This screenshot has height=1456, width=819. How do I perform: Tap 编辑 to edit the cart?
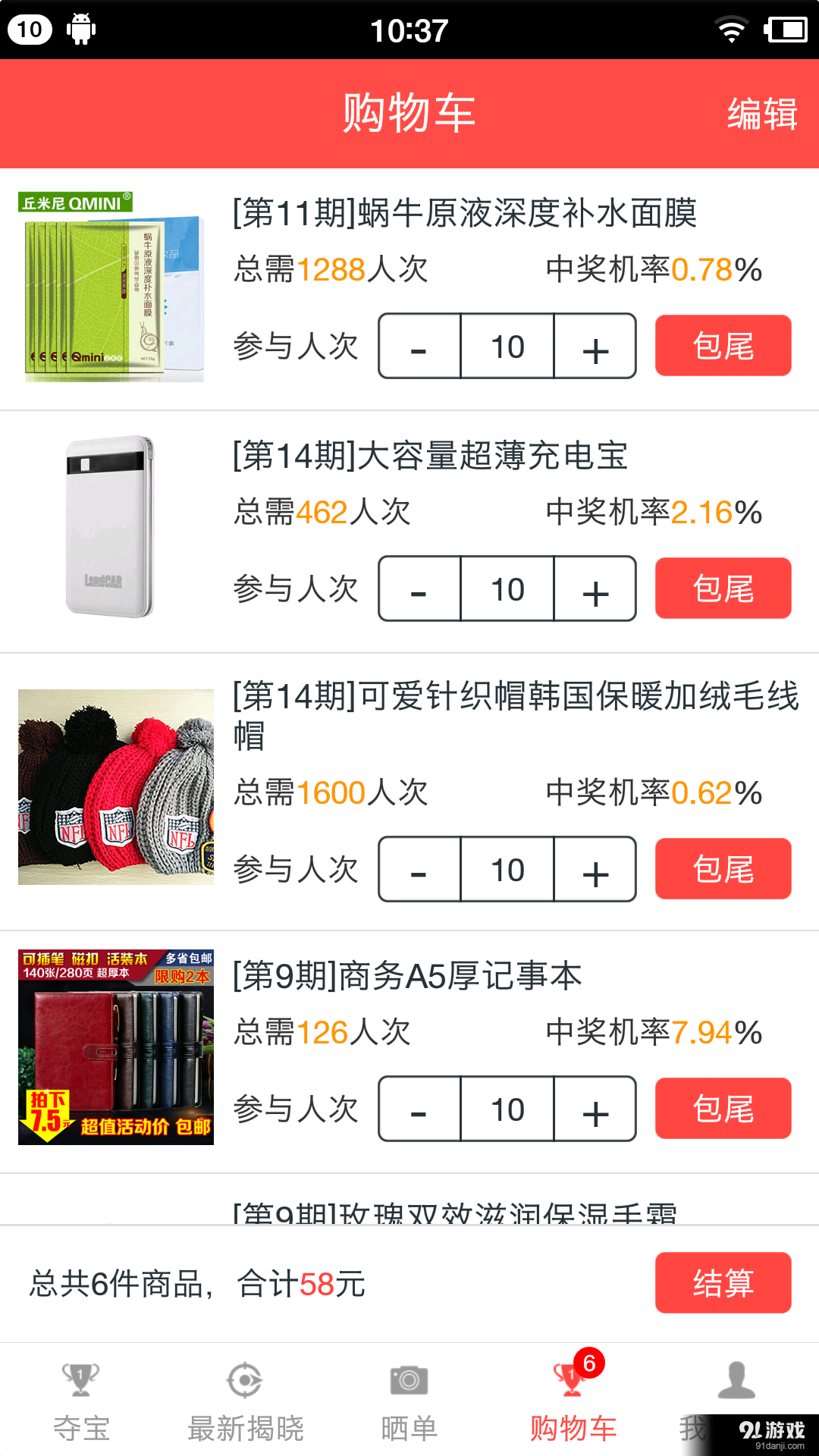[762, 112]
